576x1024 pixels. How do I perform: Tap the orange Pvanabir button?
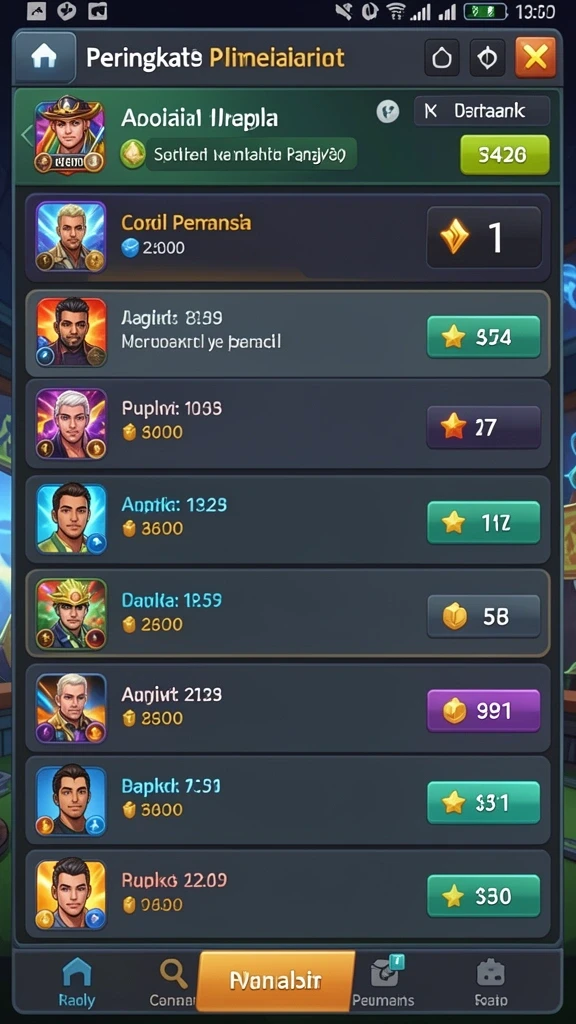pyautogui.click(x=276, y=981)
